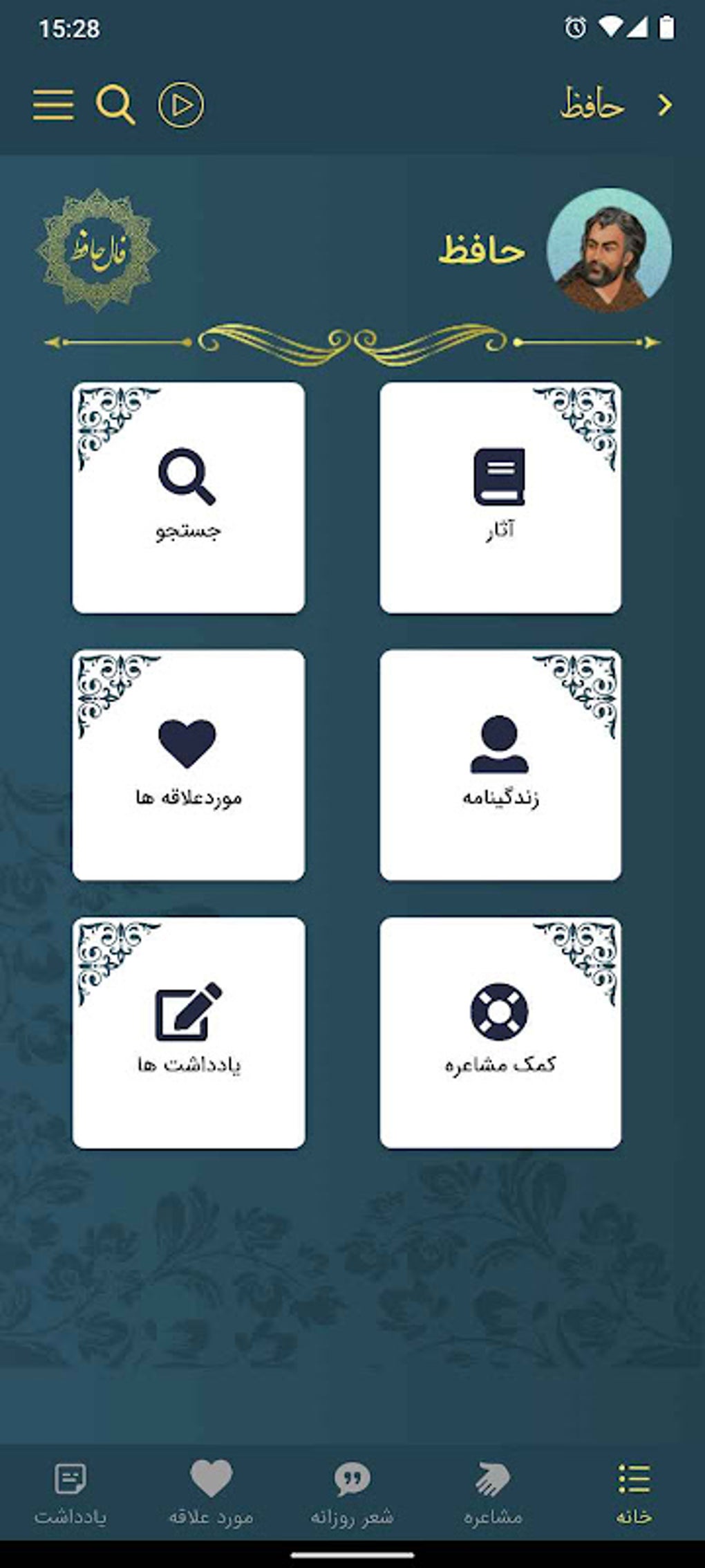Open the فال حافظ emblem
This screenshot has height=1568, width=705.
[97, 250]
